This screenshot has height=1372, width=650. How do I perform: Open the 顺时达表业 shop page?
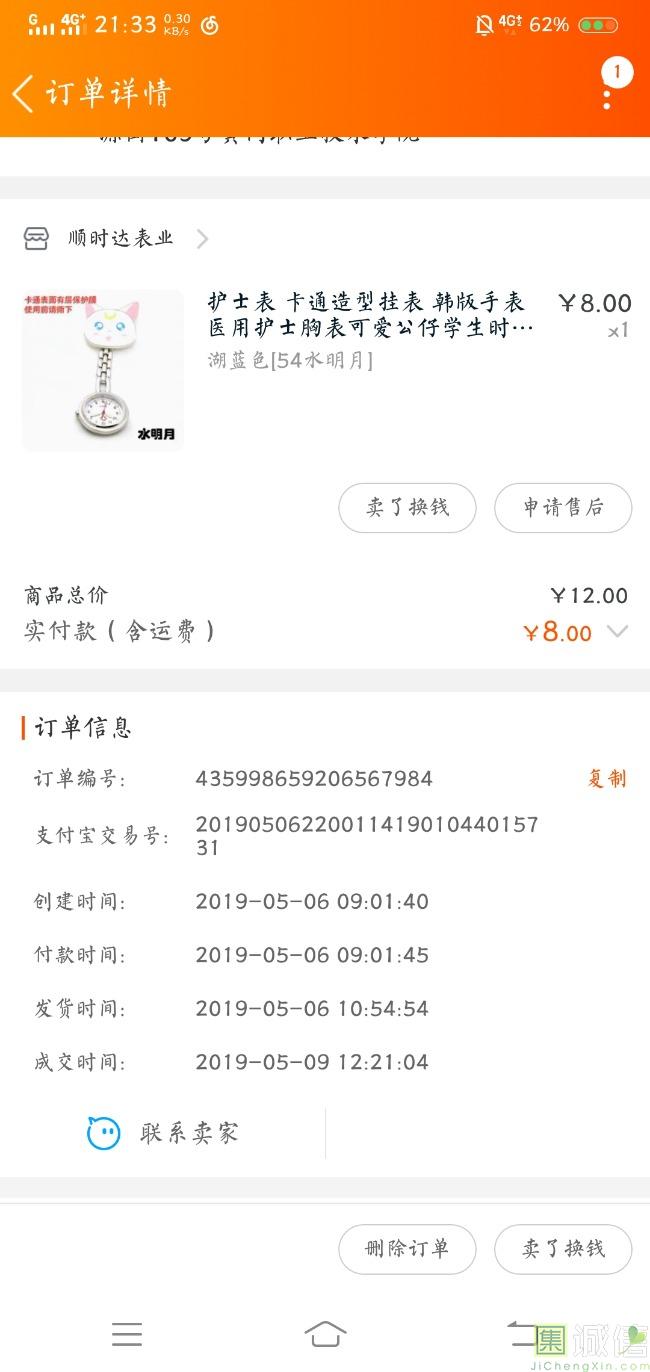[x=120, y=238]
